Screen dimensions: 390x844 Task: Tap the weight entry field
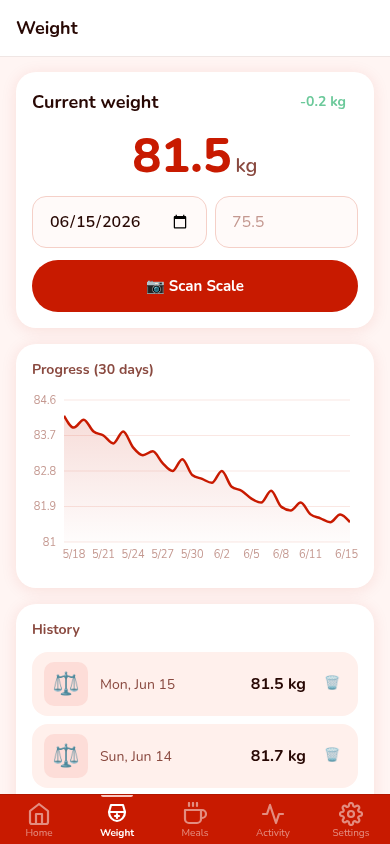pyautogui.click(x=286, y=222)
